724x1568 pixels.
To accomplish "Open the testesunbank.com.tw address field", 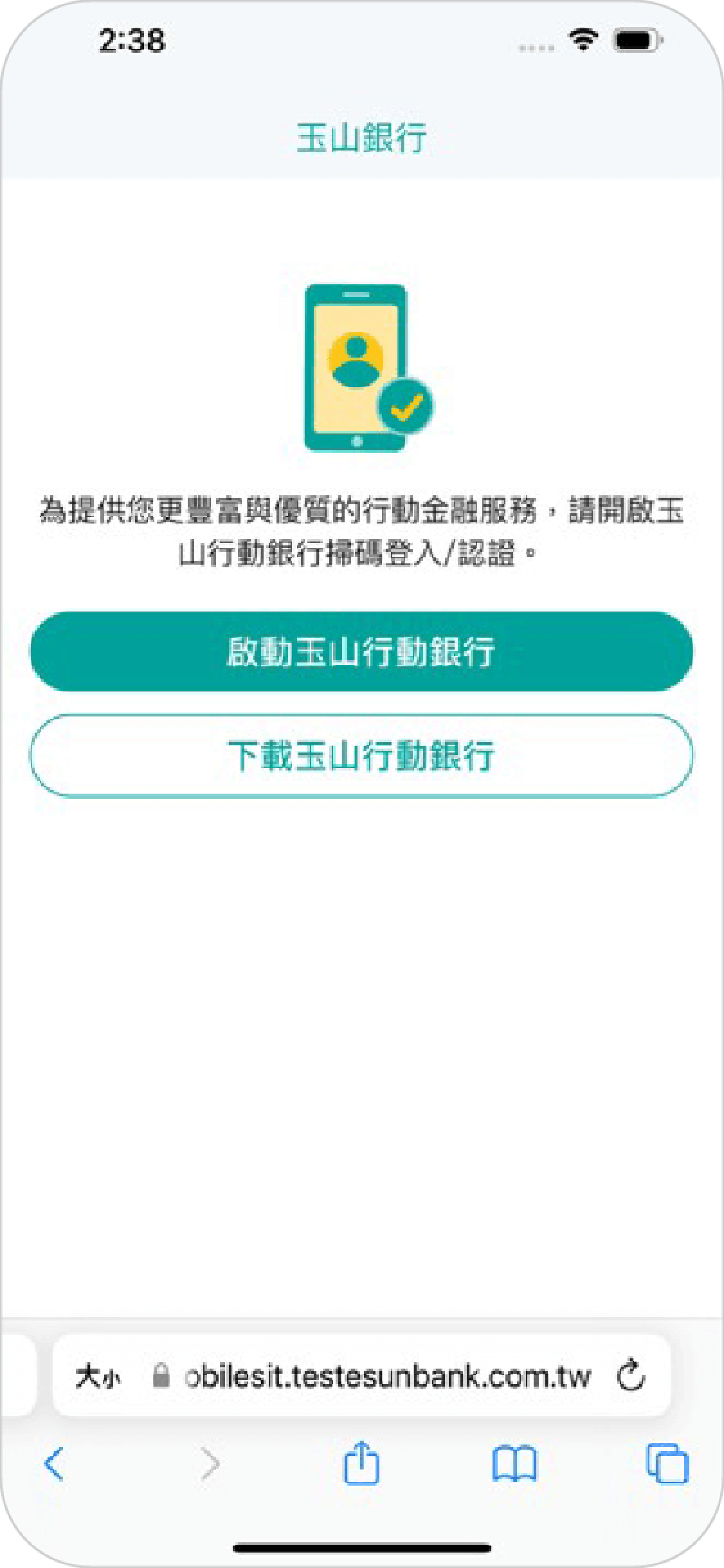I will pos(386,1377).
